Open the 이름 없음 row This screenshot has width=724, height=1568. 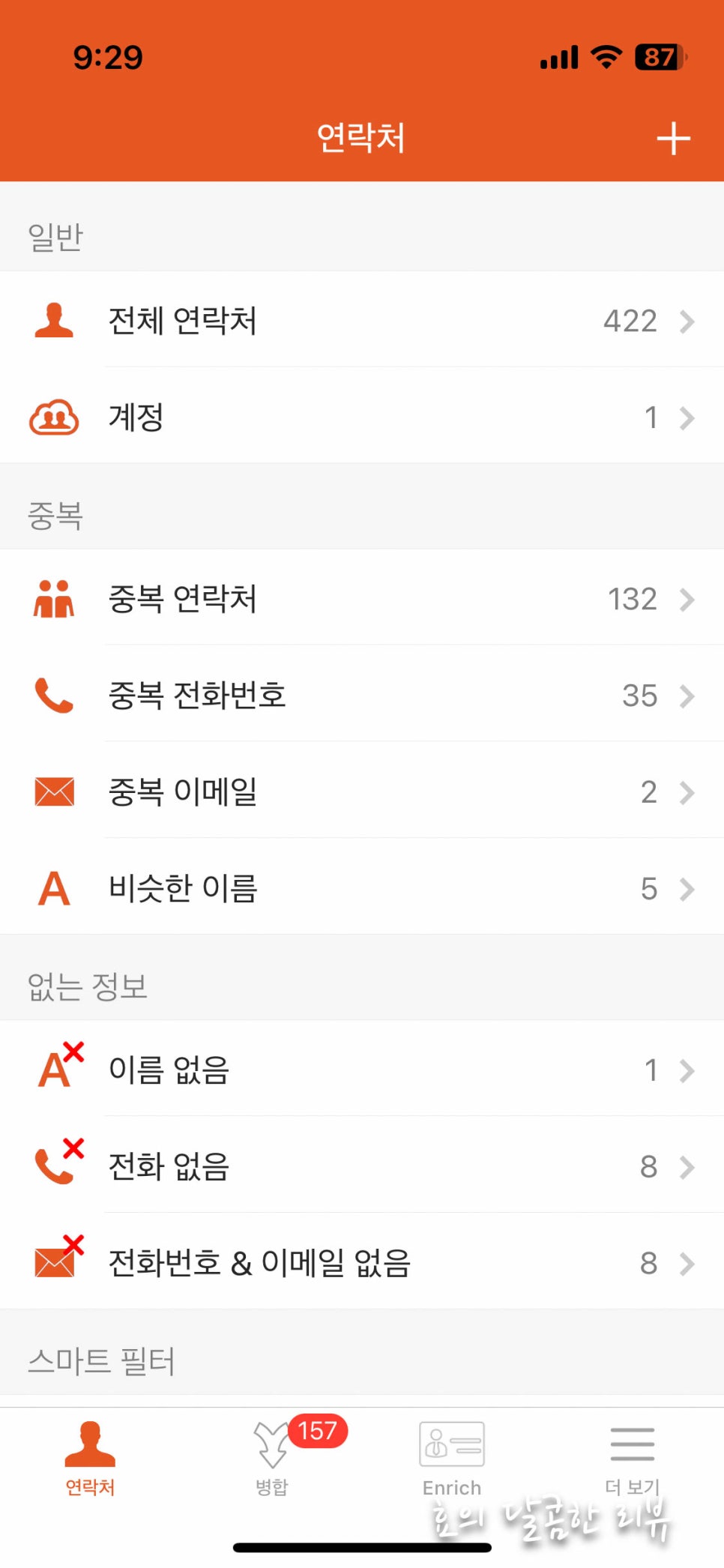362,1070
